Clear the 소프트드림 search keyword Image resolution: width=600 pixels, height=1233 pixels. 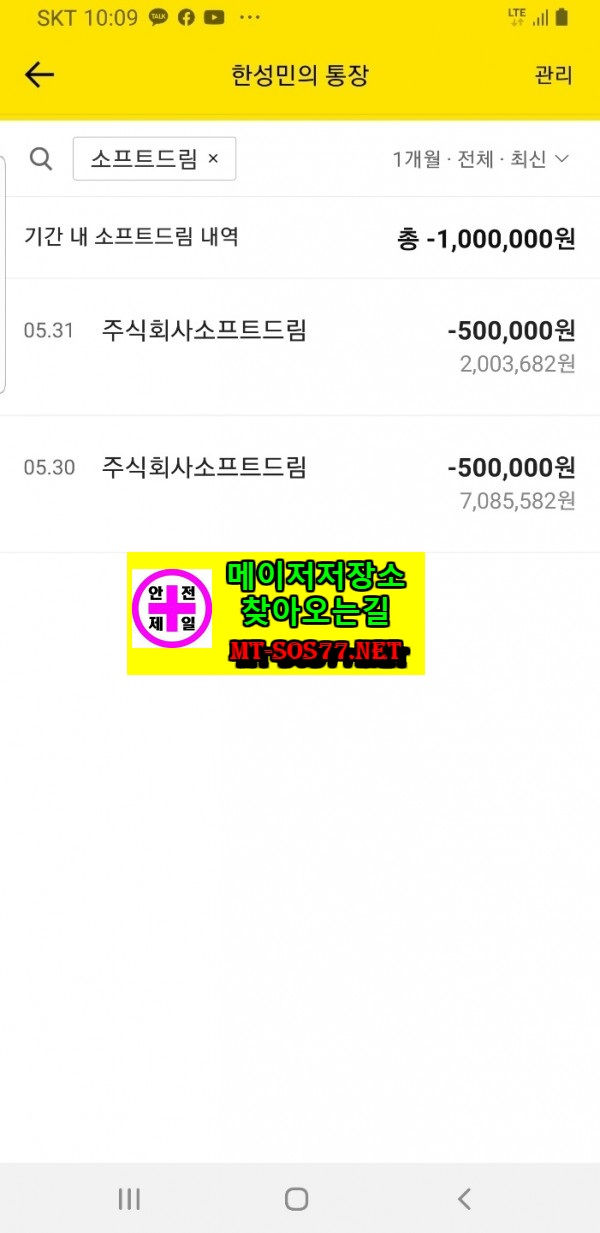tap(213, 159)
